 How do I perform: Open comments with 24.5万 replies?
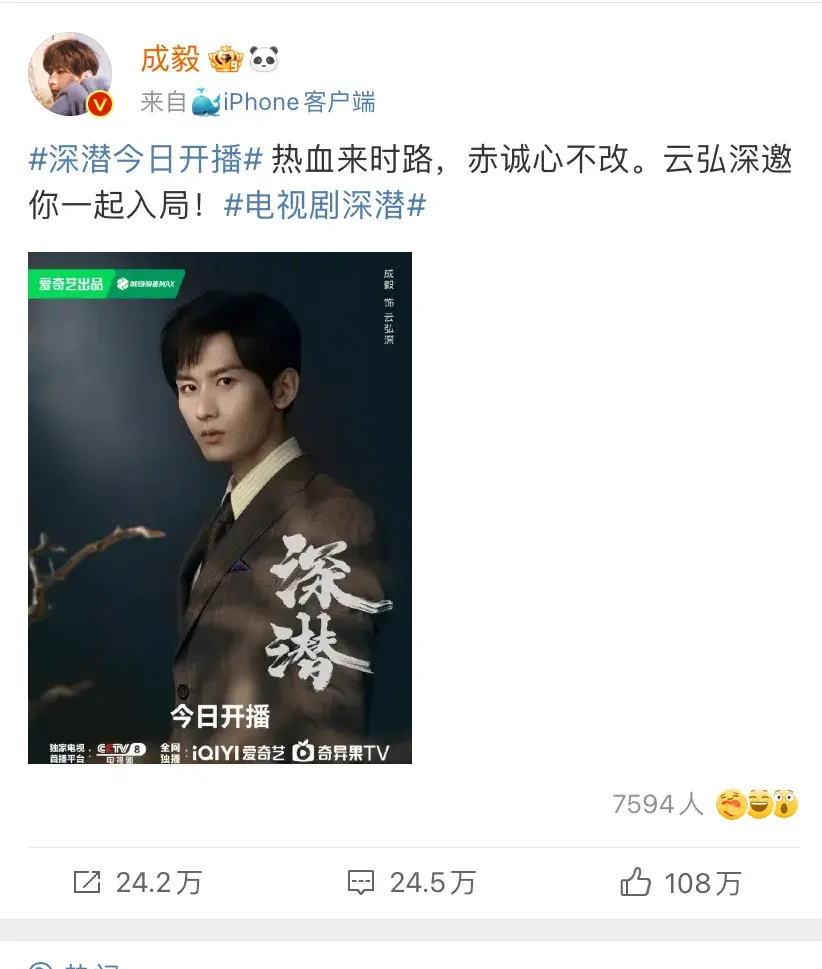(x=411, y=882)
